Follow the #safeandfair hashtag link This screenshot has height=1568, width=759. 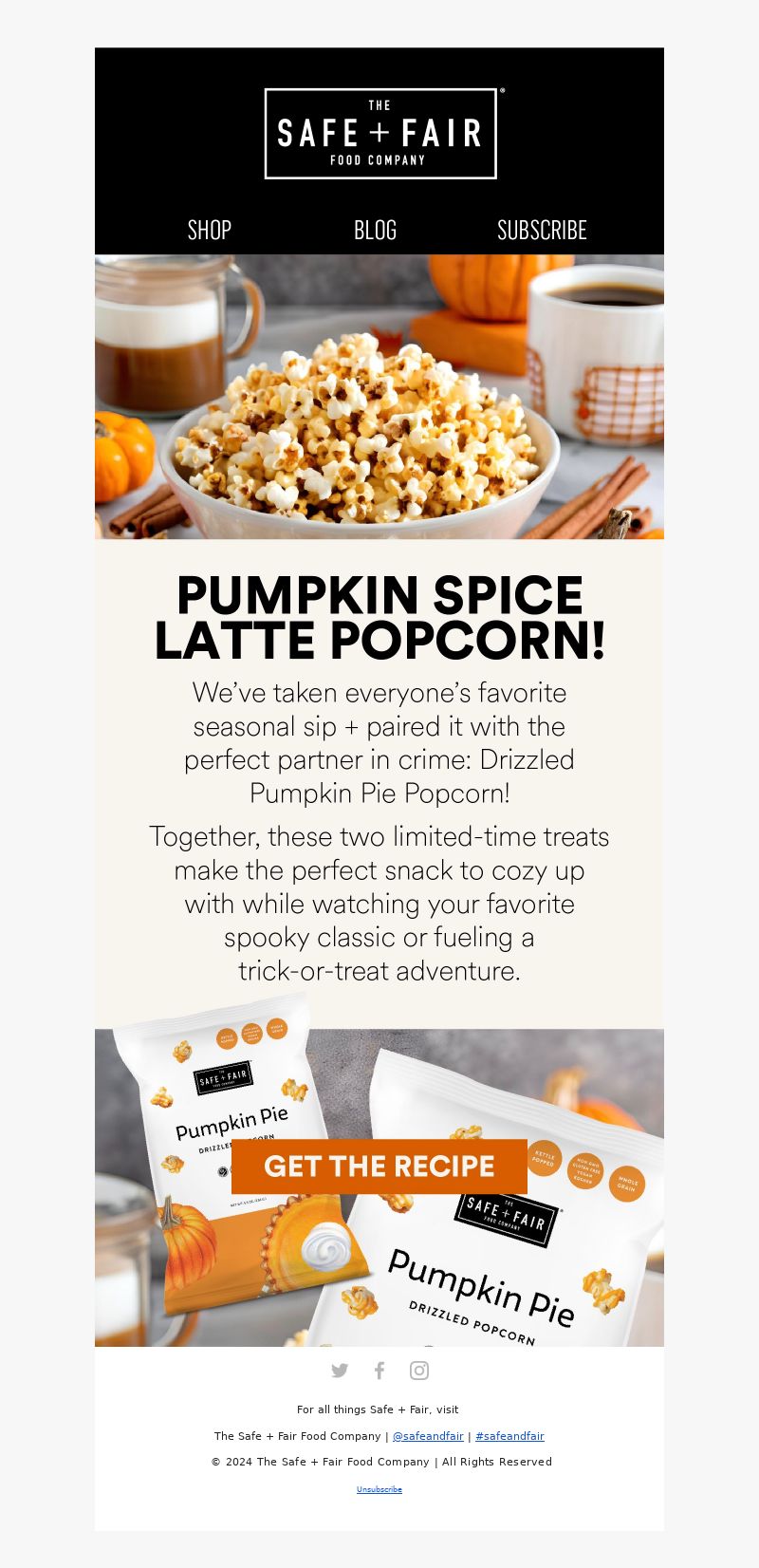(x=509, y=1436)
